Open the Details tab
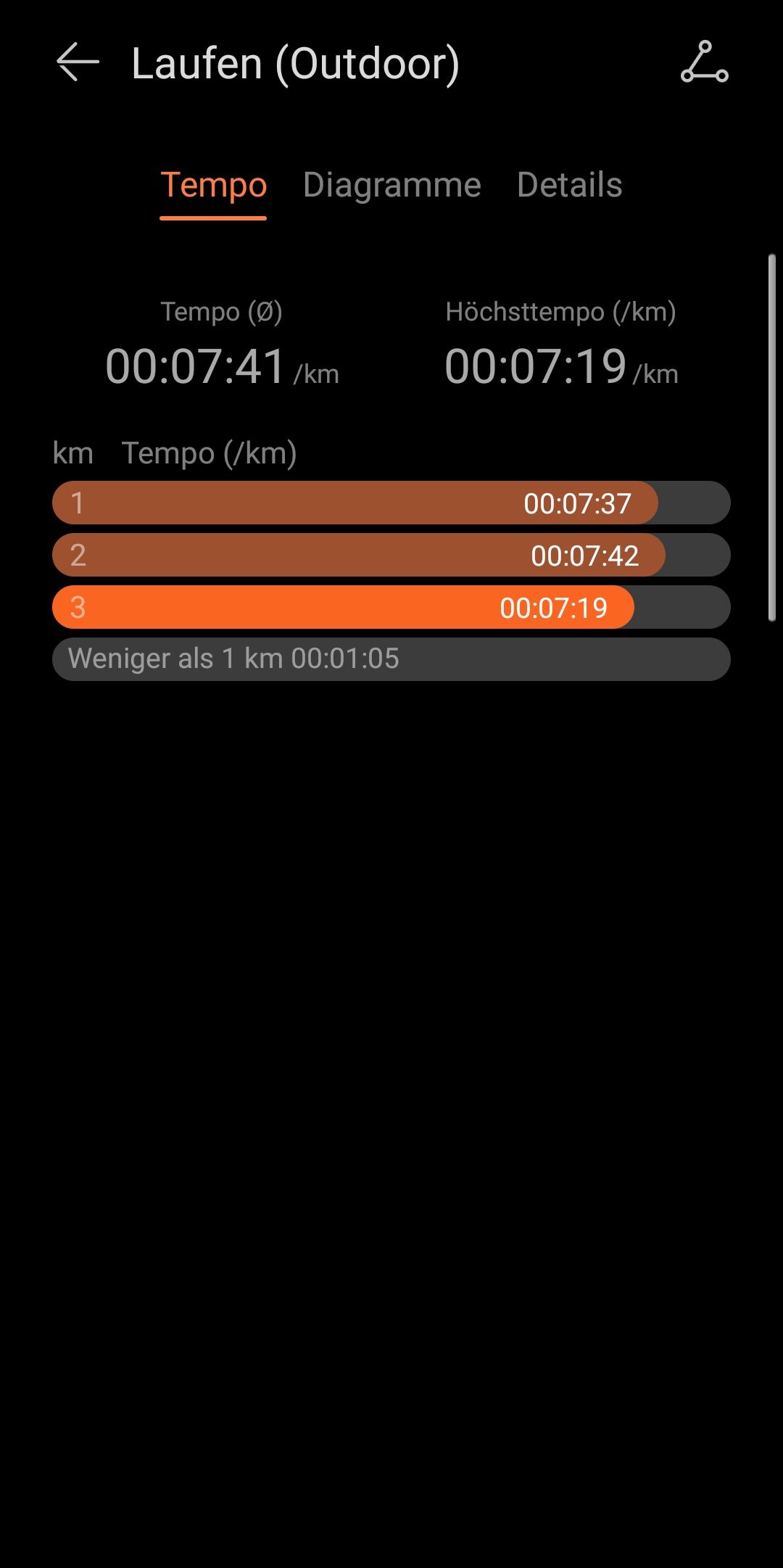 [x=569, y=185]
